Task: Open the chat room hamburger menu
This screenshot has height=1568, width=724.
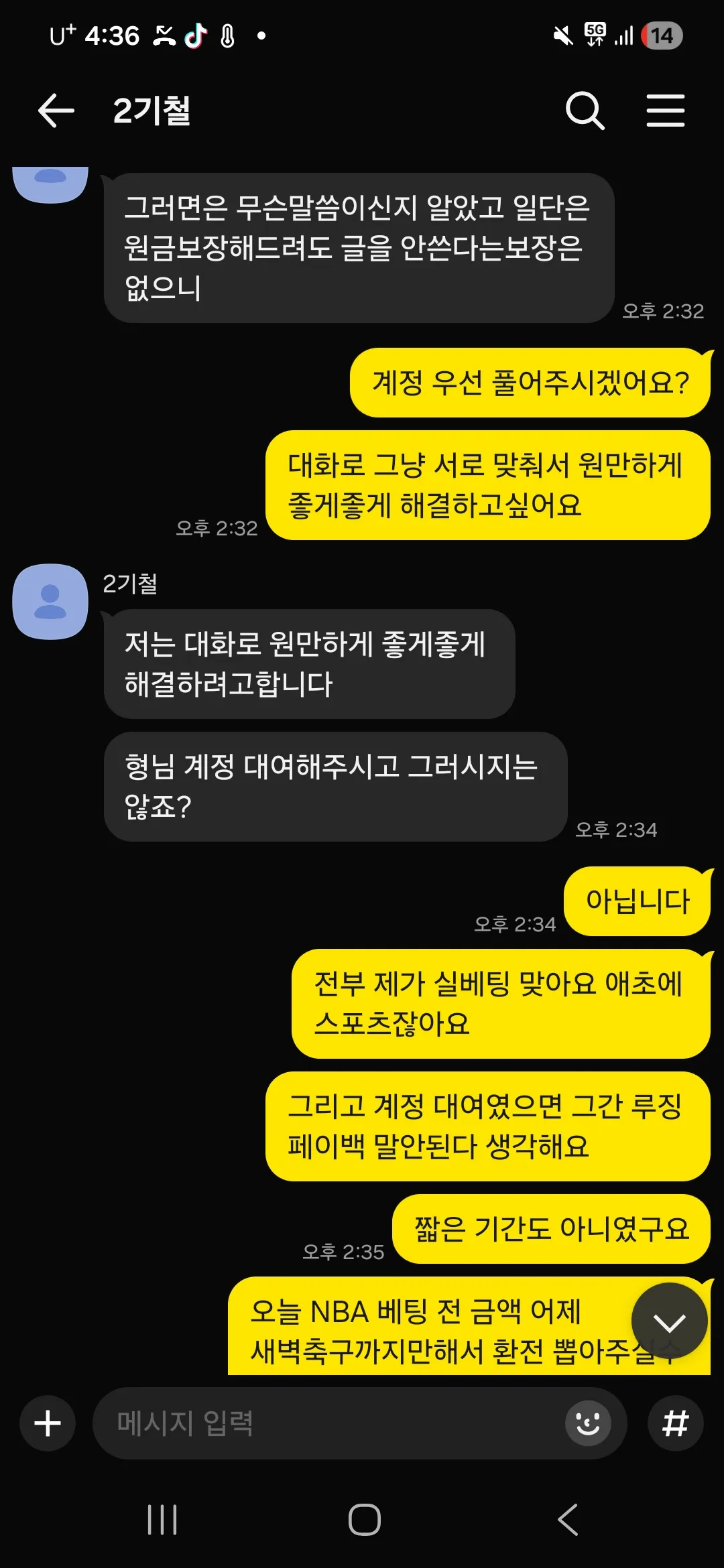Action: tap(665, 111)
